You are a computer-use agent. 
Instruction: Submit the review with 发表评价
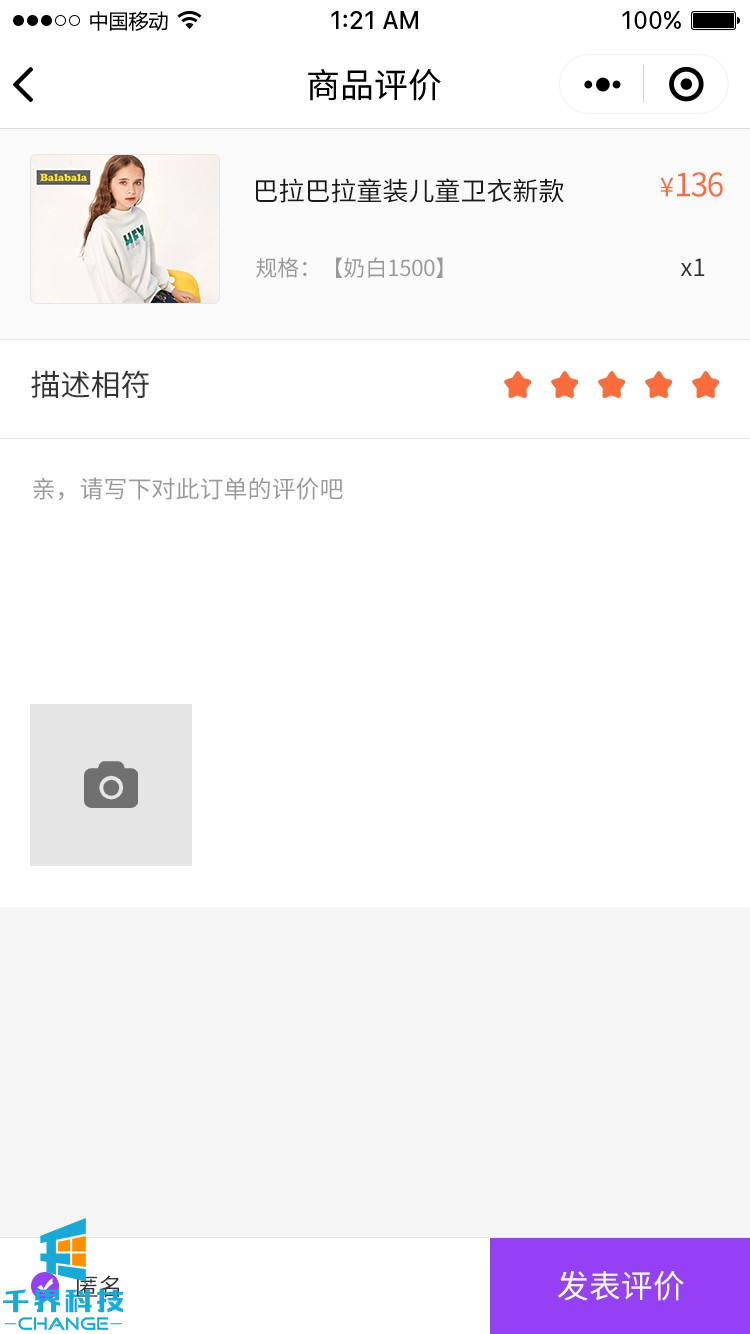pos(620,1286)
